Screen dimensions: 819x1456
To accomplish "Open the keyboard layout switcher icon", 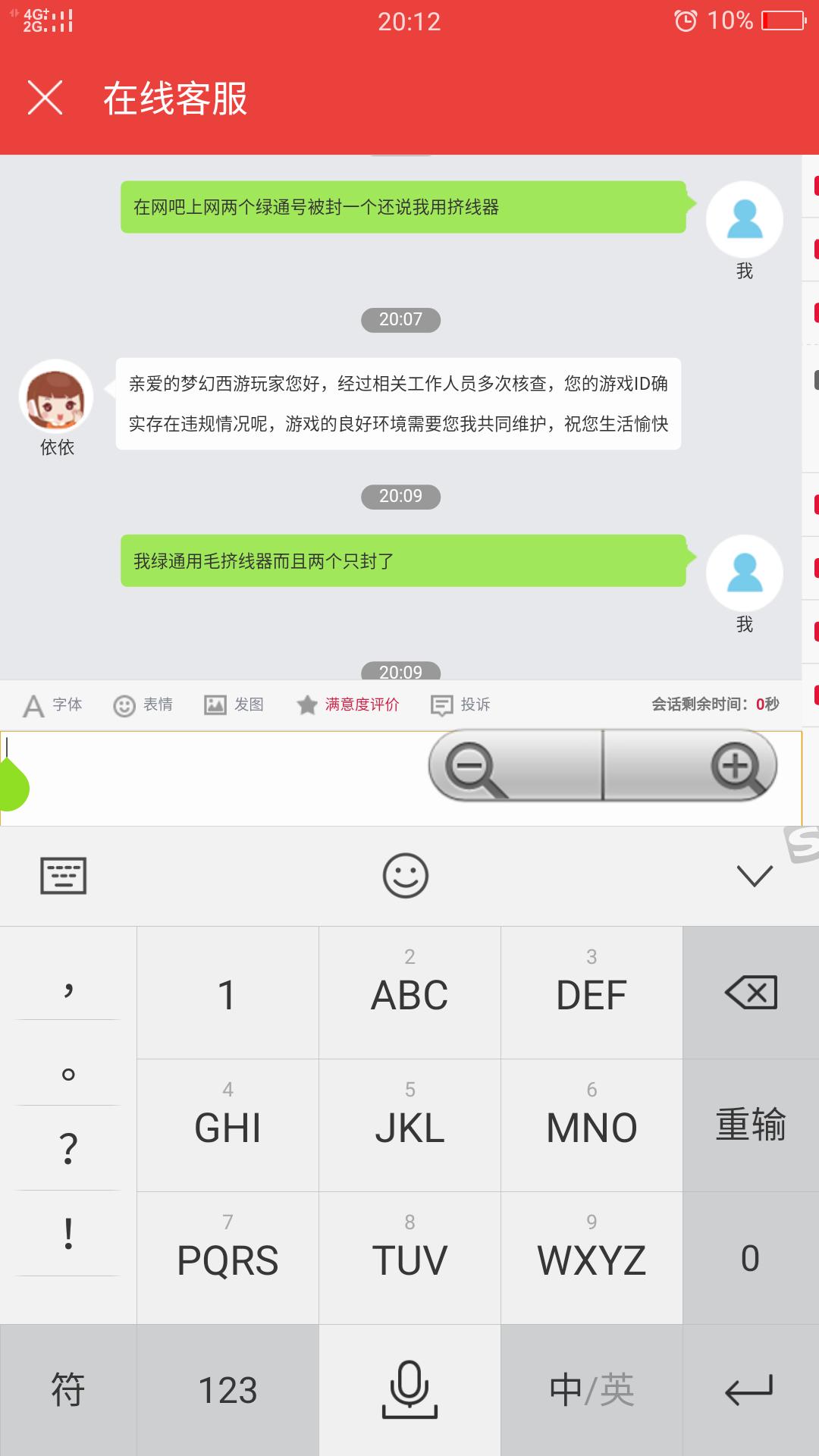I will [63, 876].
